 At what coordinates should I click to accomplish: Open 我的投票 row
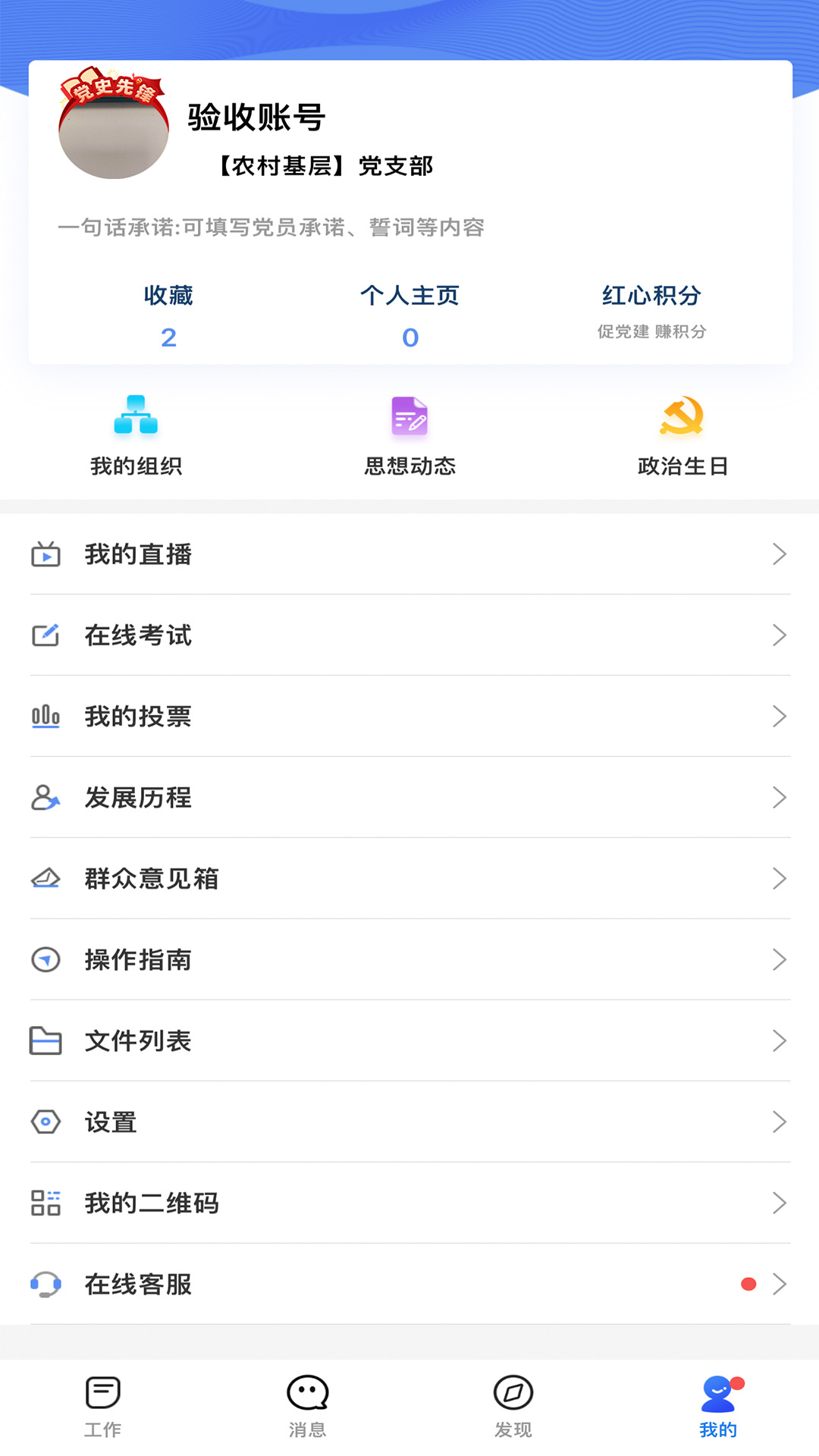point(409,717)
